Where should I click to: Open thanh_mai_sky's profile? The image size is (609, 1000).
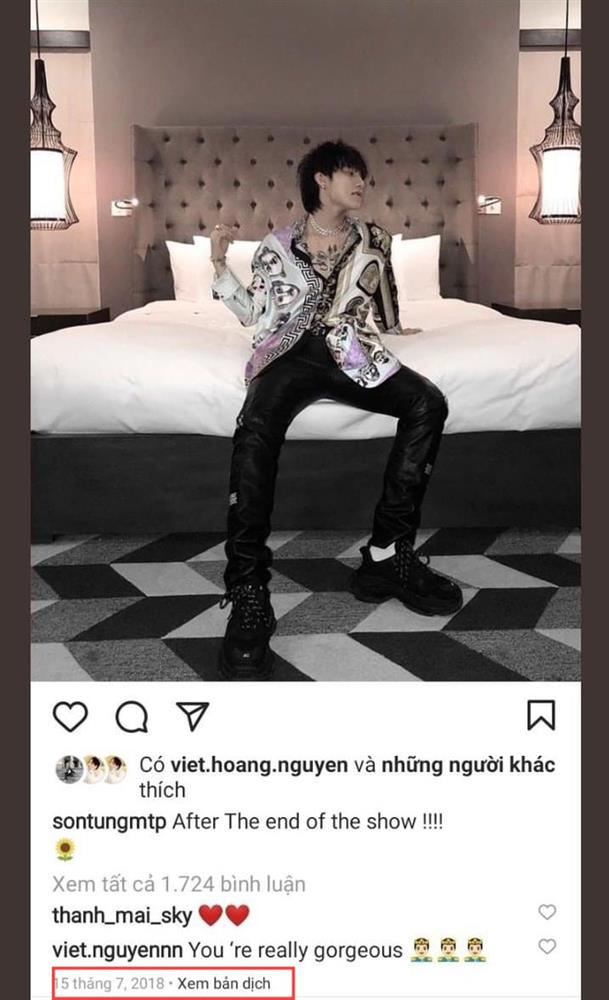[x=119, y=915]
